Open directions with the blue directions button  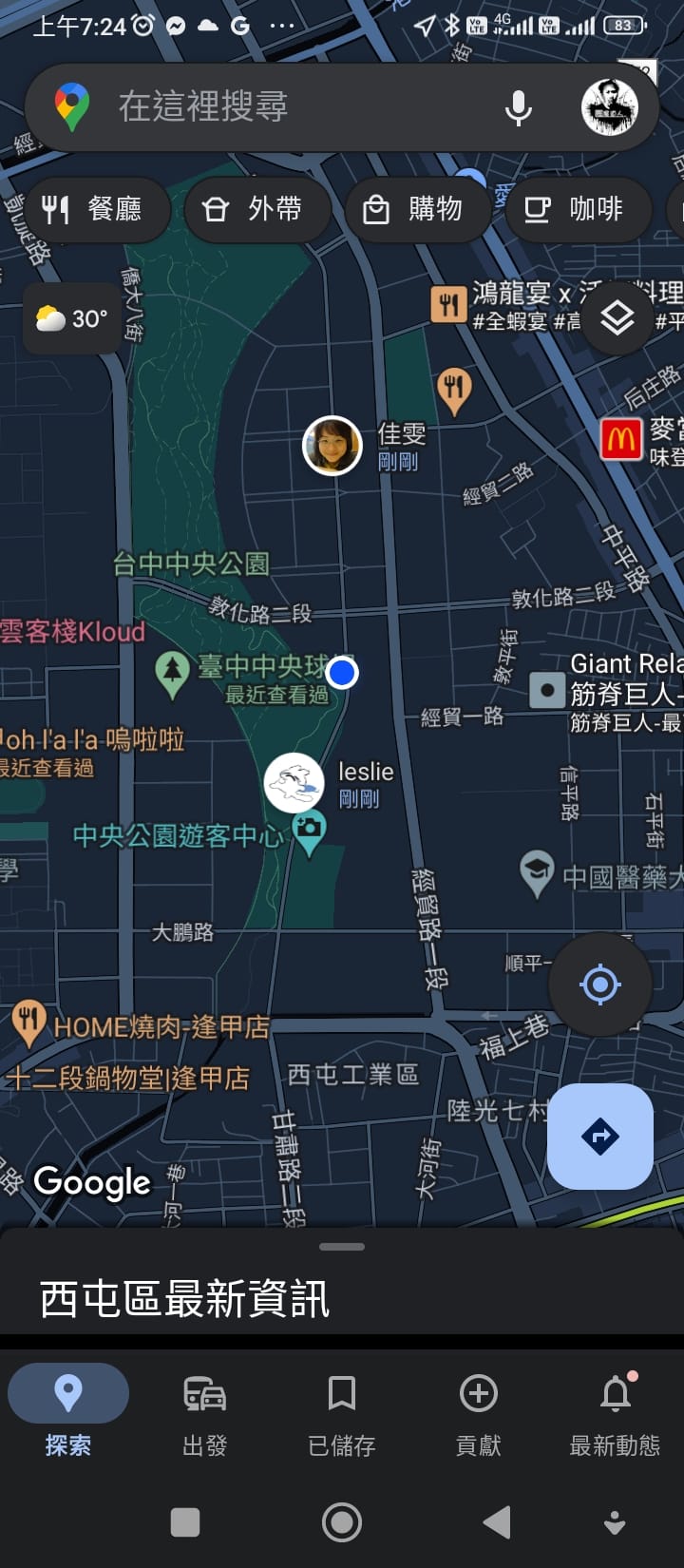pos(599,1137)
